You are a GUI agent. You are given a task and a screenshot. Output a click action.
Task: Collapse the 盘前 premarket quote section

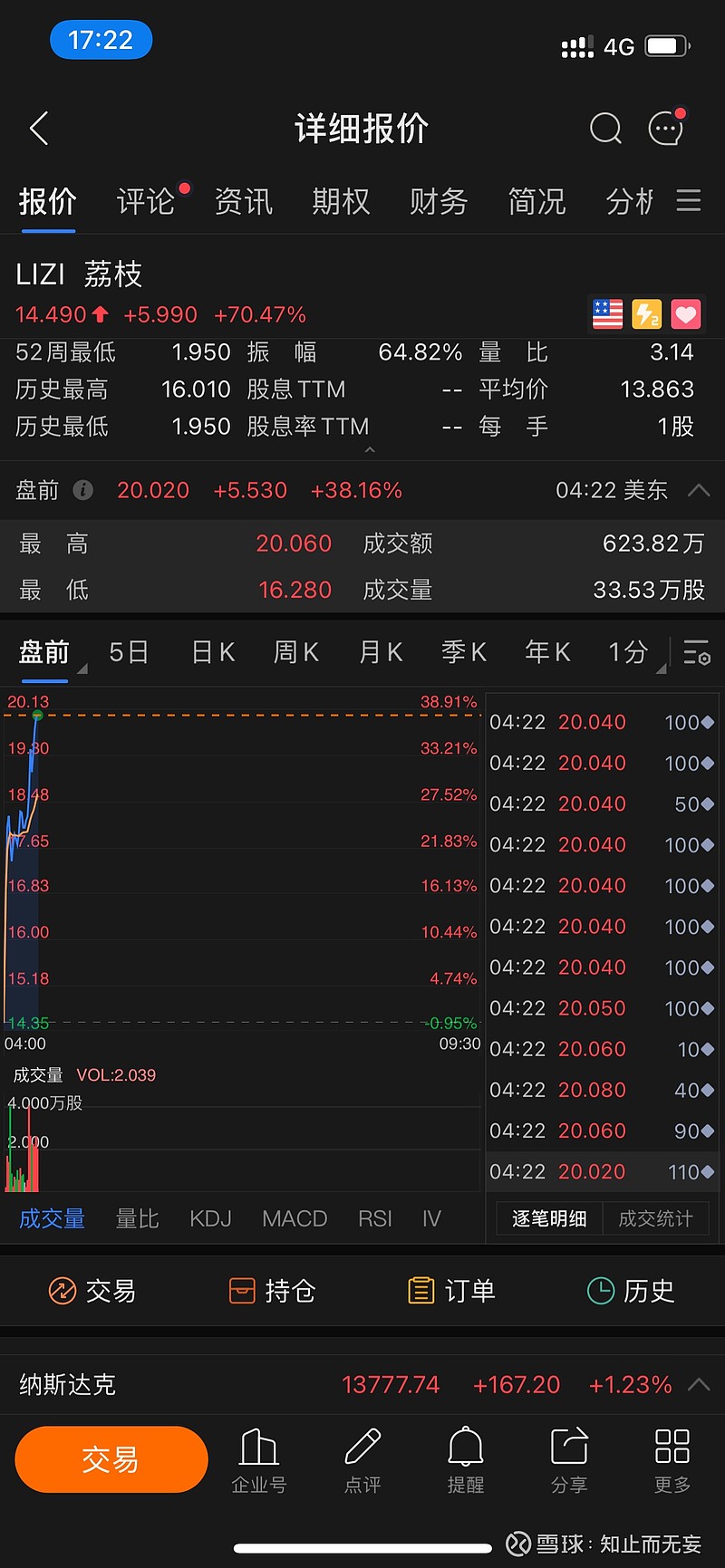(x=699, y=490)
